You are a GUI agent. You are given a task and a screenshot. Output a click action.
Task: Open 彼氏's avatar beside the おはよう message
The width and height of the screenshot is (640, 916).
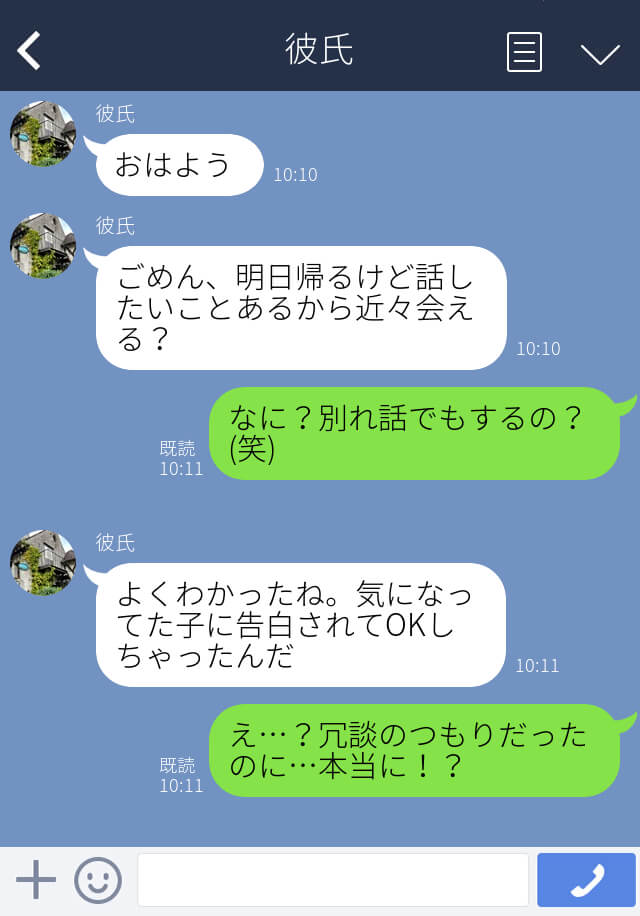point(43,134)
